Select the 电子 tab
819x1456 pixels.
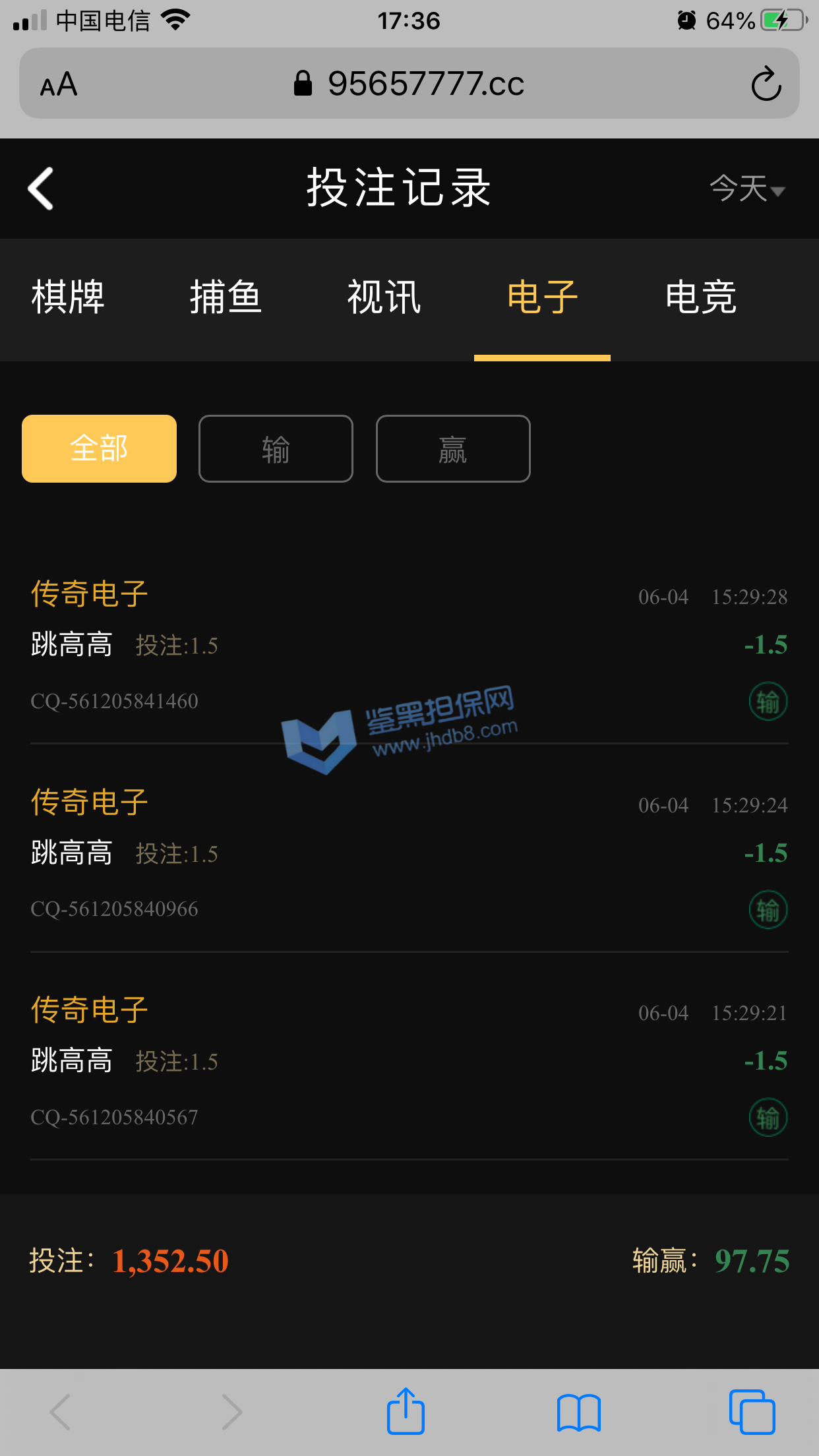pyautogui.click(x=542, y=297)
